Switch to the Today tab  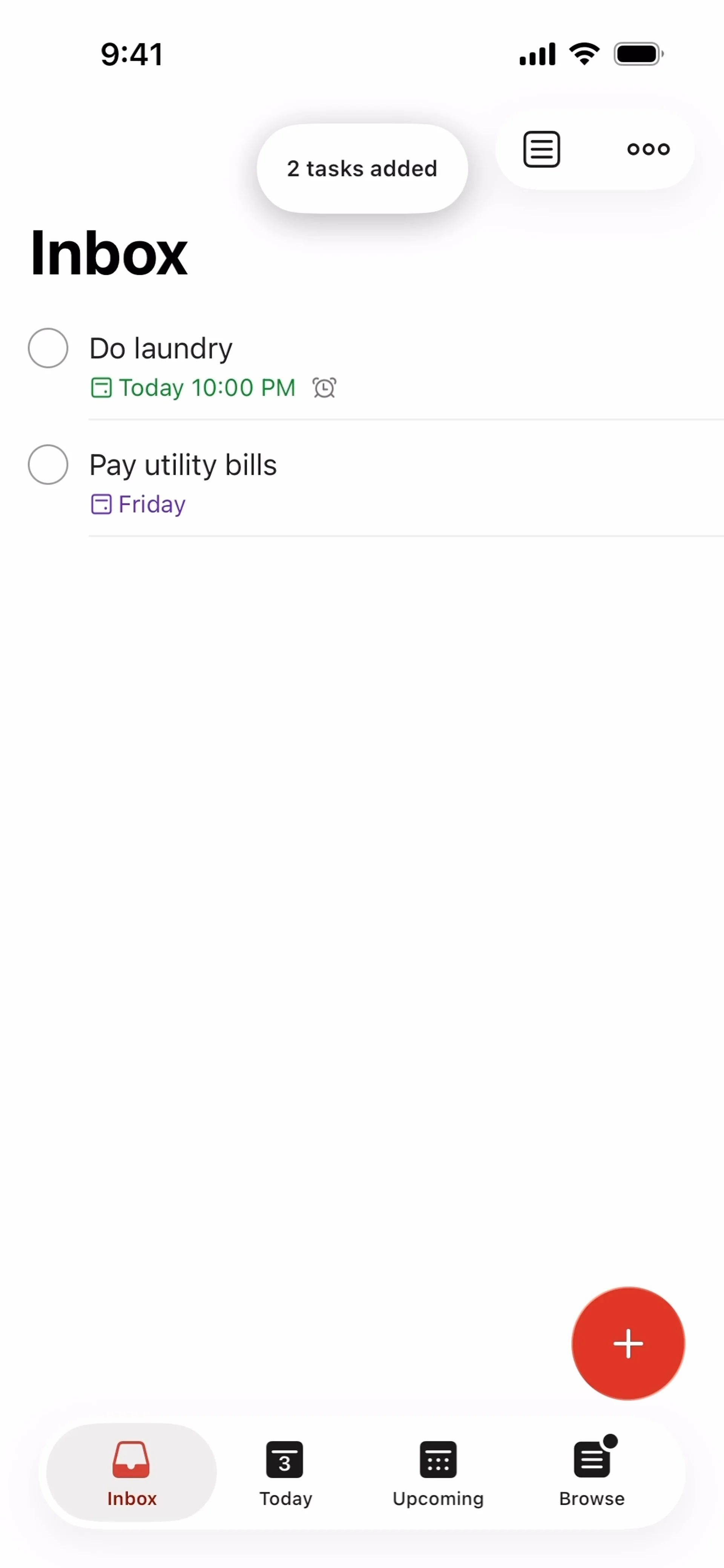click(285, 1472)
